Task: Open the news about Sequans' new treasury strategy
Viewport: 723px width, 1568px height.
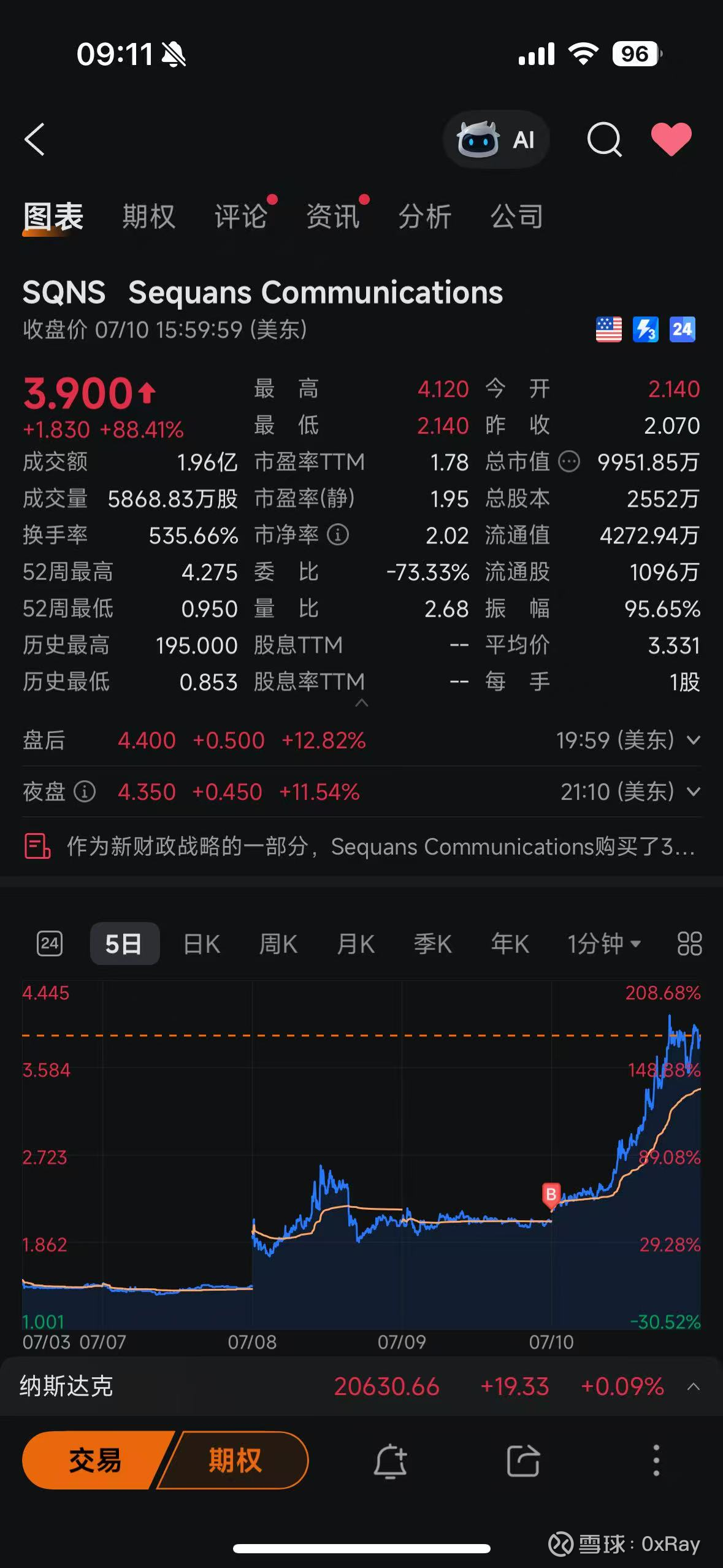Action: coord(361,847)
